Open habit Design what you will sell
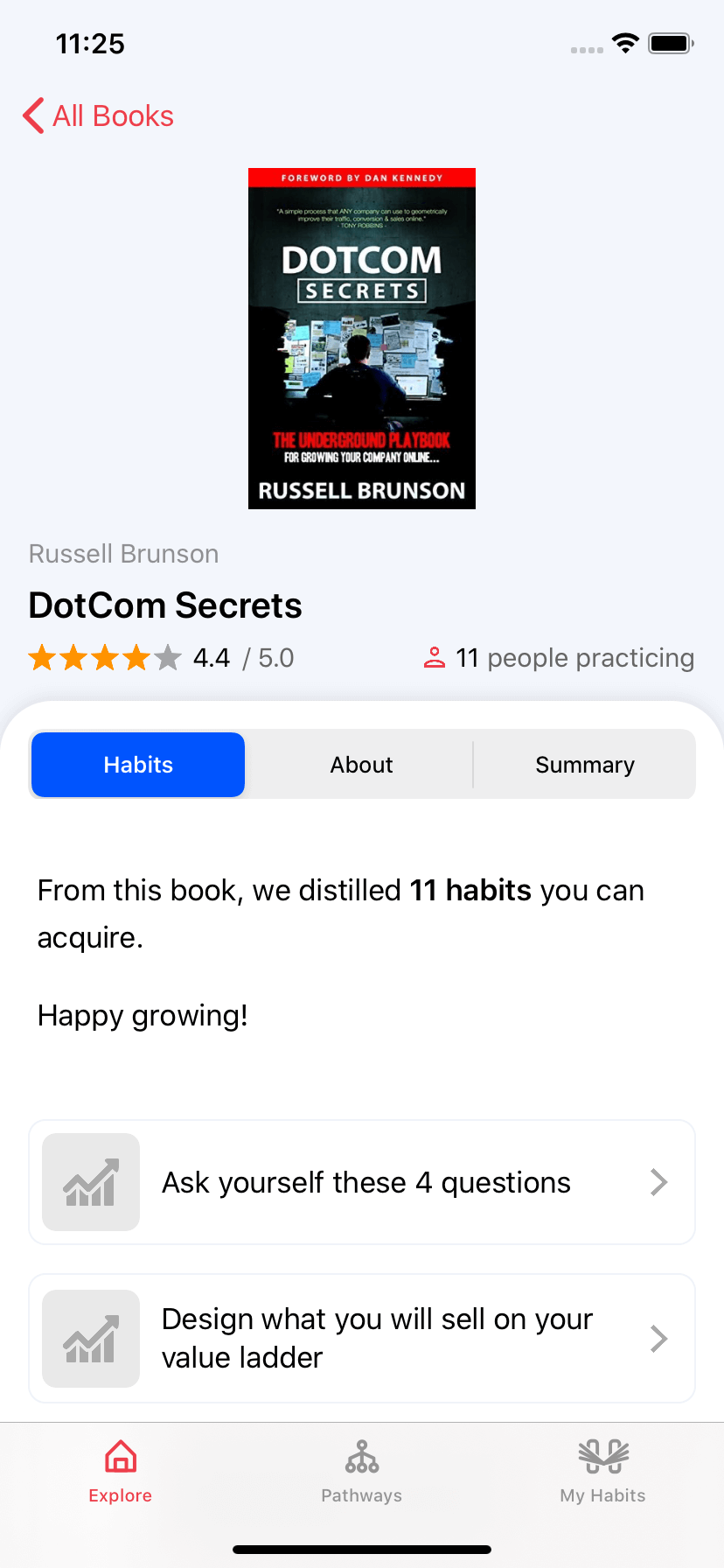This screenshot has height=1568, width=724. [362, 1338]
